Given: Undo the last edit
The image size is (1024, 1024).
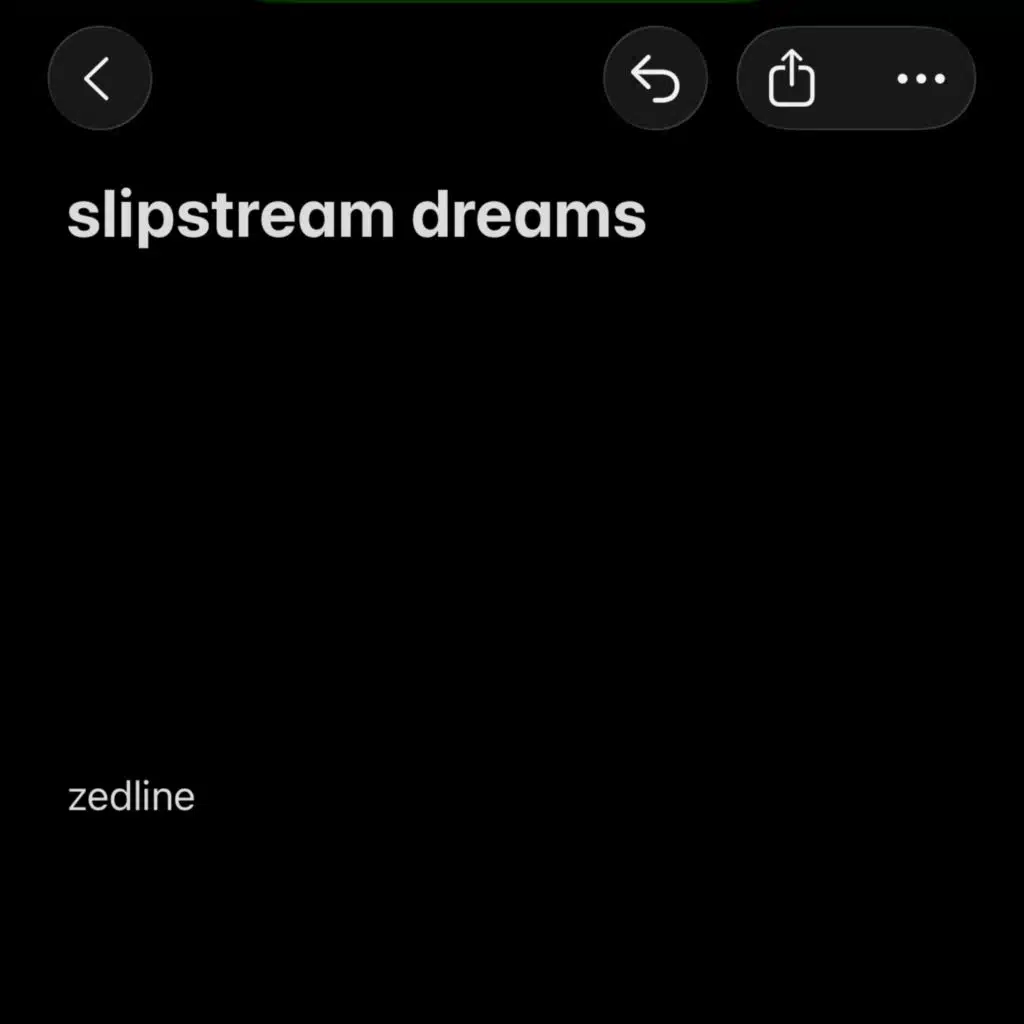Looking at the screenshot, I should tap(655, 78).
